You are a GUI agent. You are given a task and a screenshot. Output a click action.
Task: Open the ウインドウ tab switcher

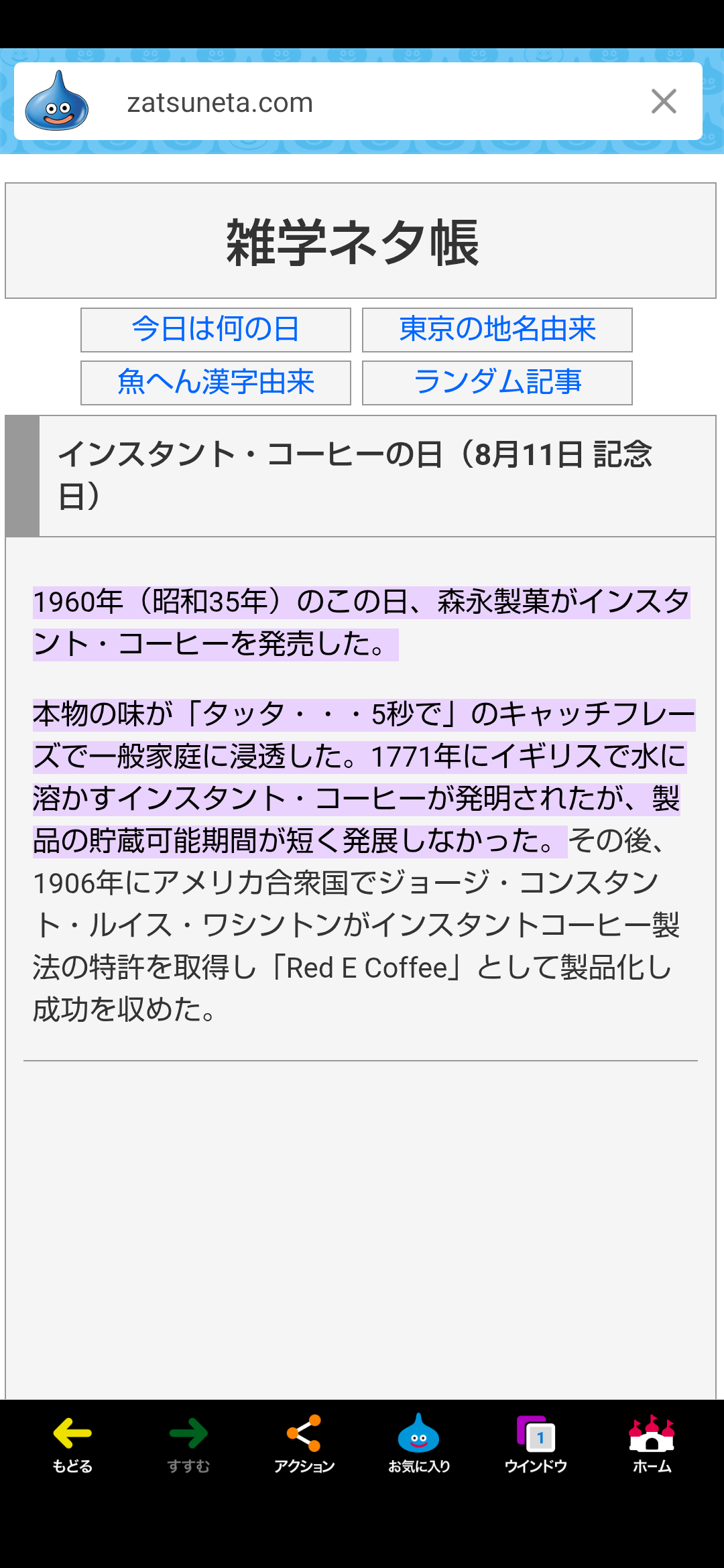tap(536, 1443)
